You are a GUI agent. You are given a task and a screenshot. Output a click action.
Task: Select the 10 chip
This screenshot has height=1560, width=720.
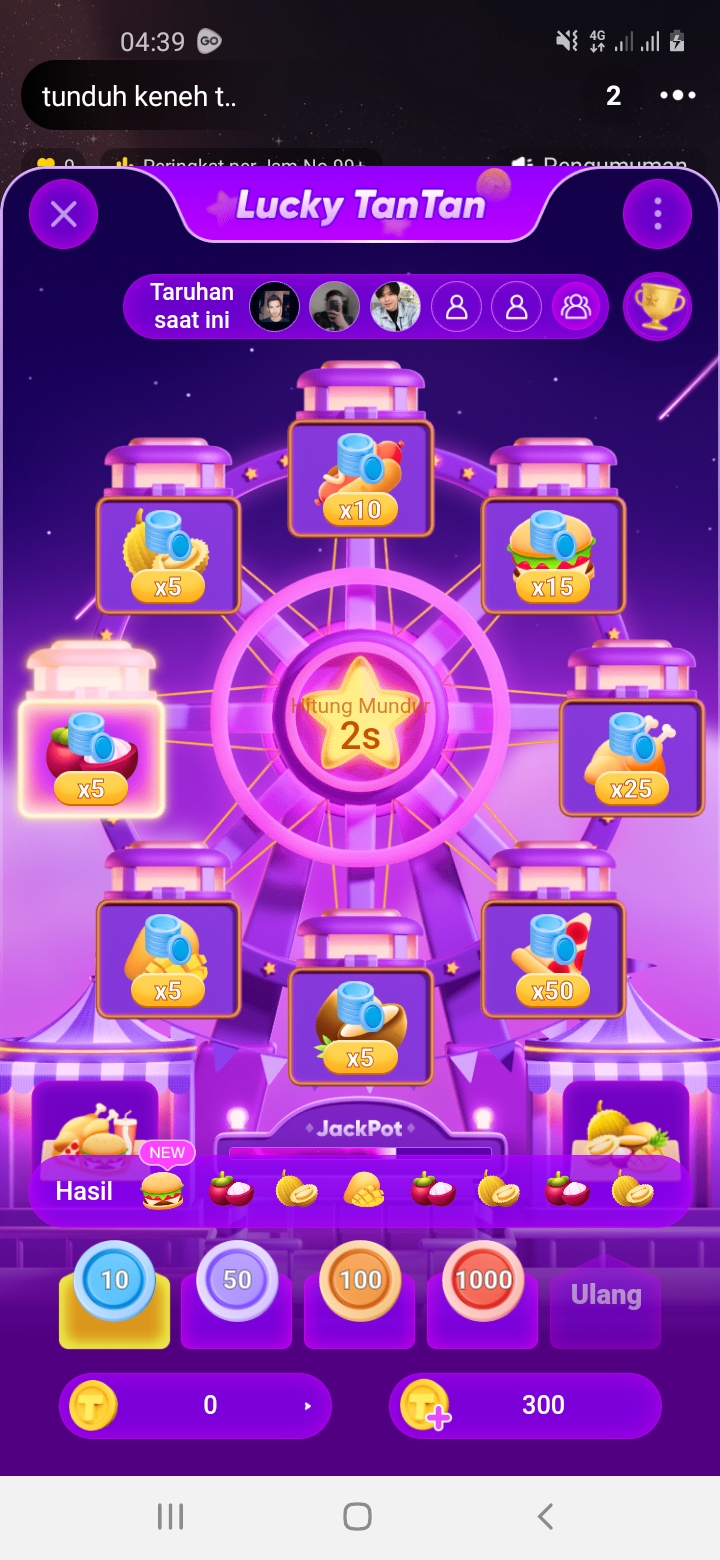[115, 1282]
